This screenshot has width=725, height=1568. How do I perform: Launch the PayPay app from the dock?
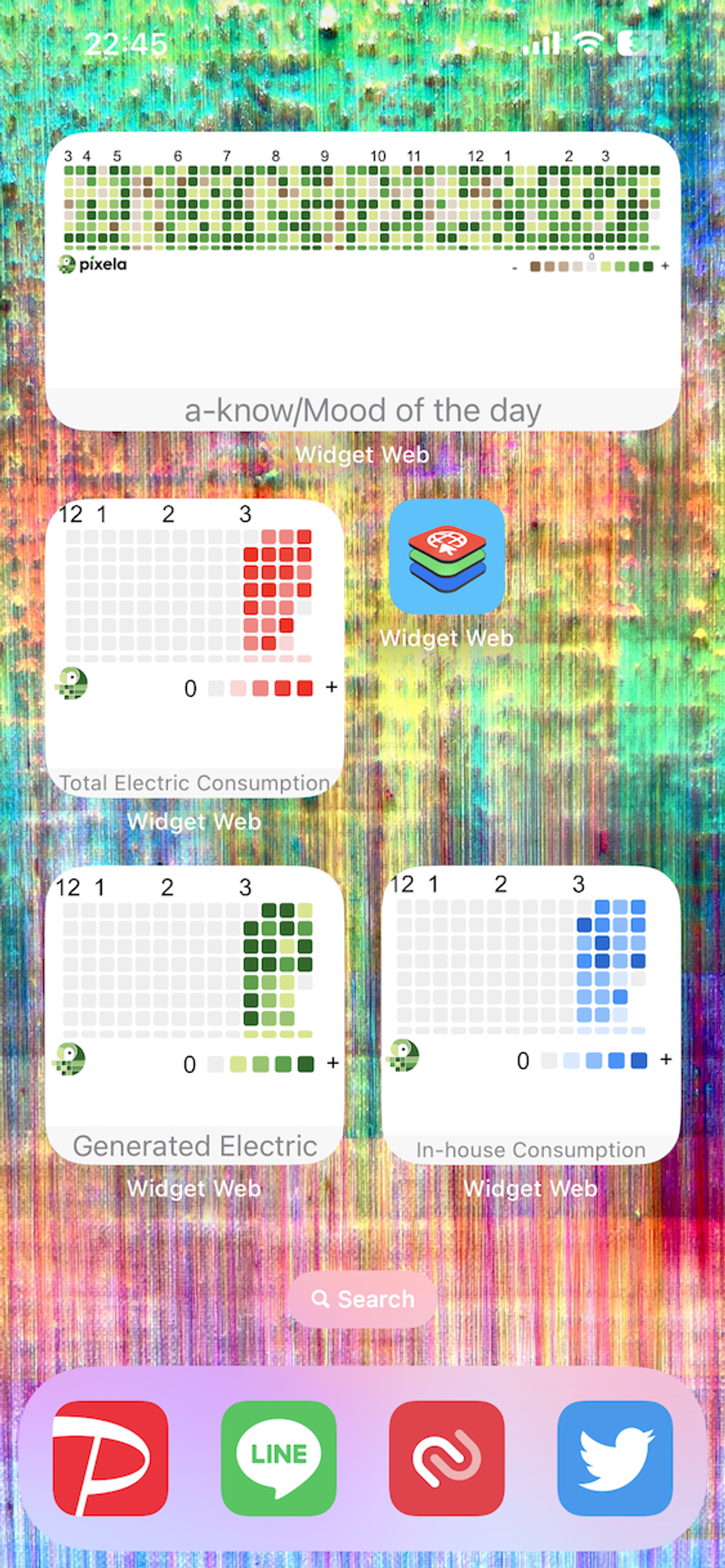point(111,1458)
